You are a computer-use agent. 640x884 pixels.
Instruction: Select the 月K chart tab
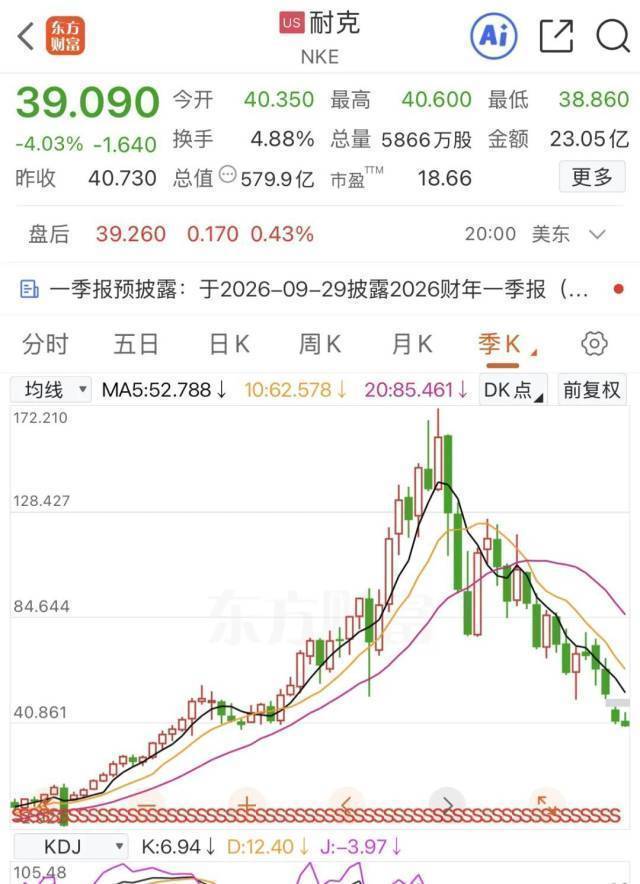pyautogui.click(x=412, y=344)
